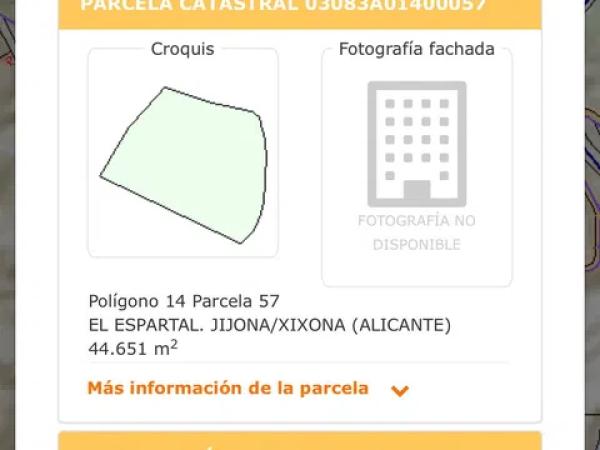This screenshot has width=600, height=450.
Task: Open the Croquis parcel sketch
Action: click(x=183, y=153)
